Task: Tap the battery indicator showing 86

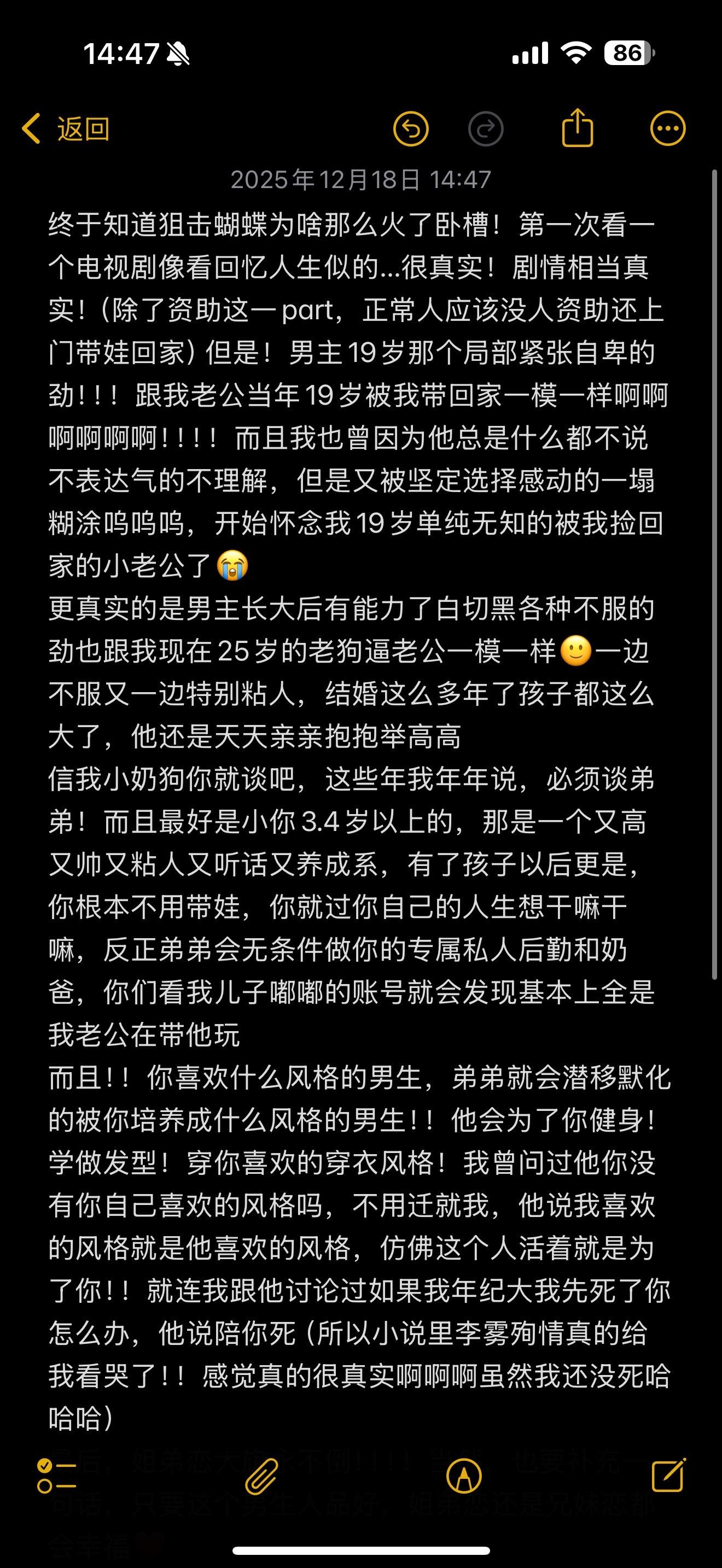Action: pyautogui.click(x=630, y=54)
